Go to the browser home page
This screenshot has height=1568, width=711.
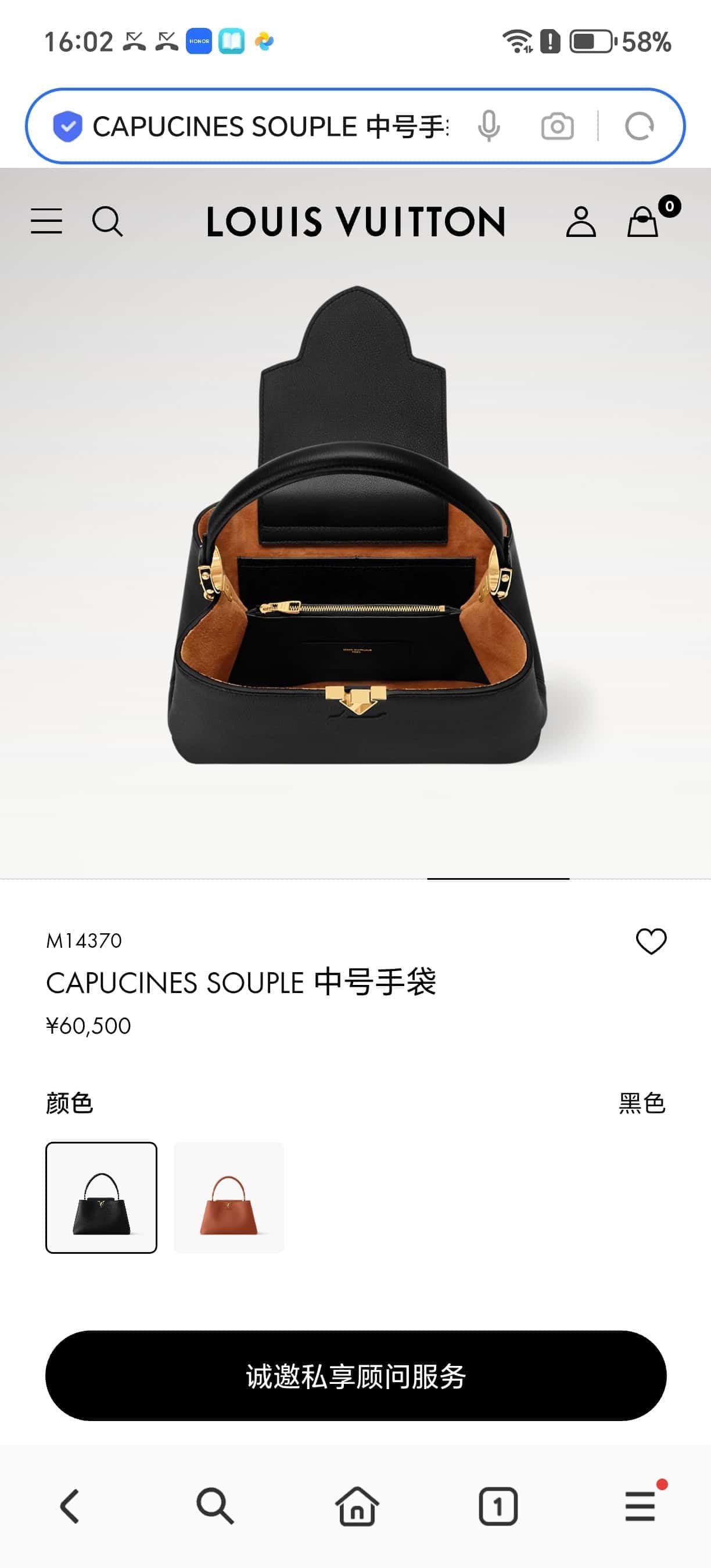click(357, 1506)
